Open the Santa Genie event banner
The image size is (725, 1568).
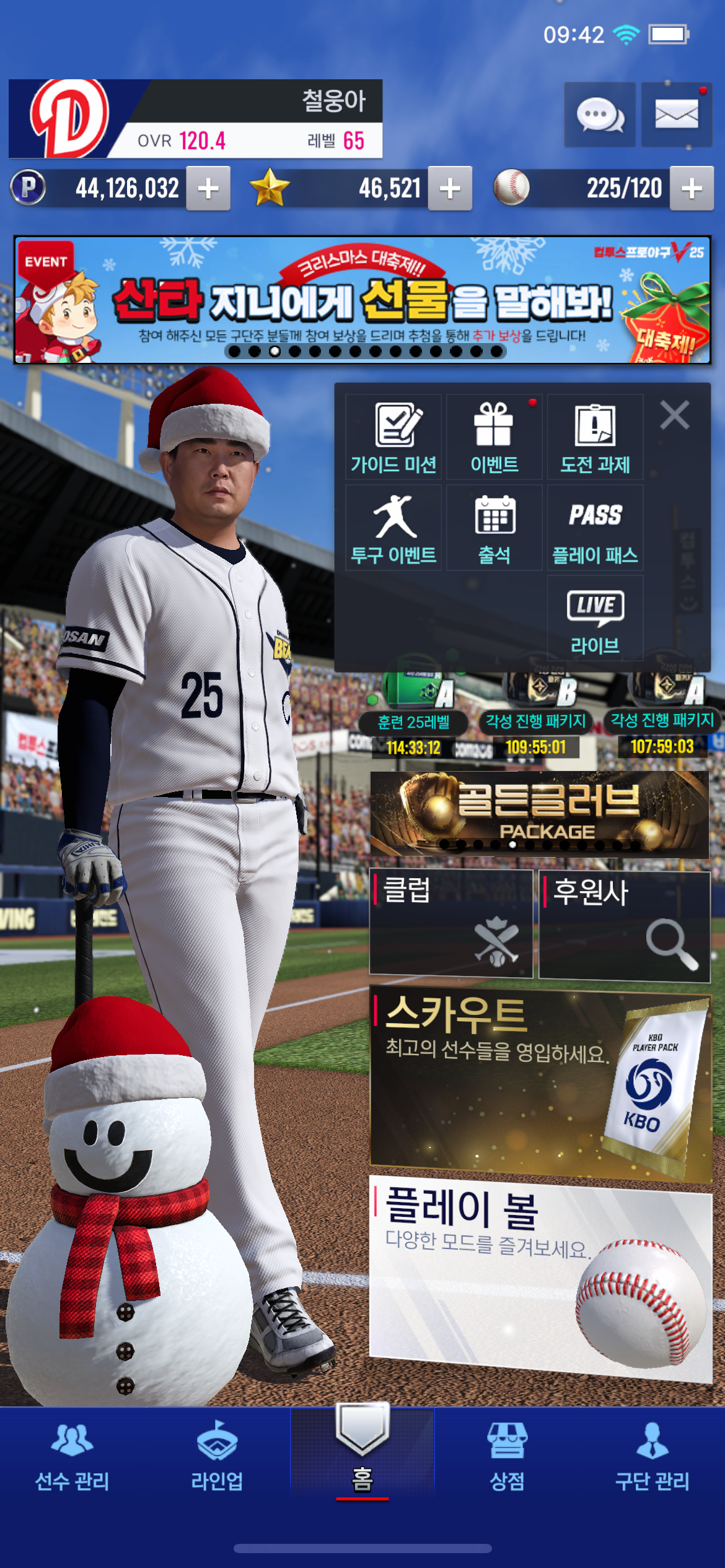362,300
